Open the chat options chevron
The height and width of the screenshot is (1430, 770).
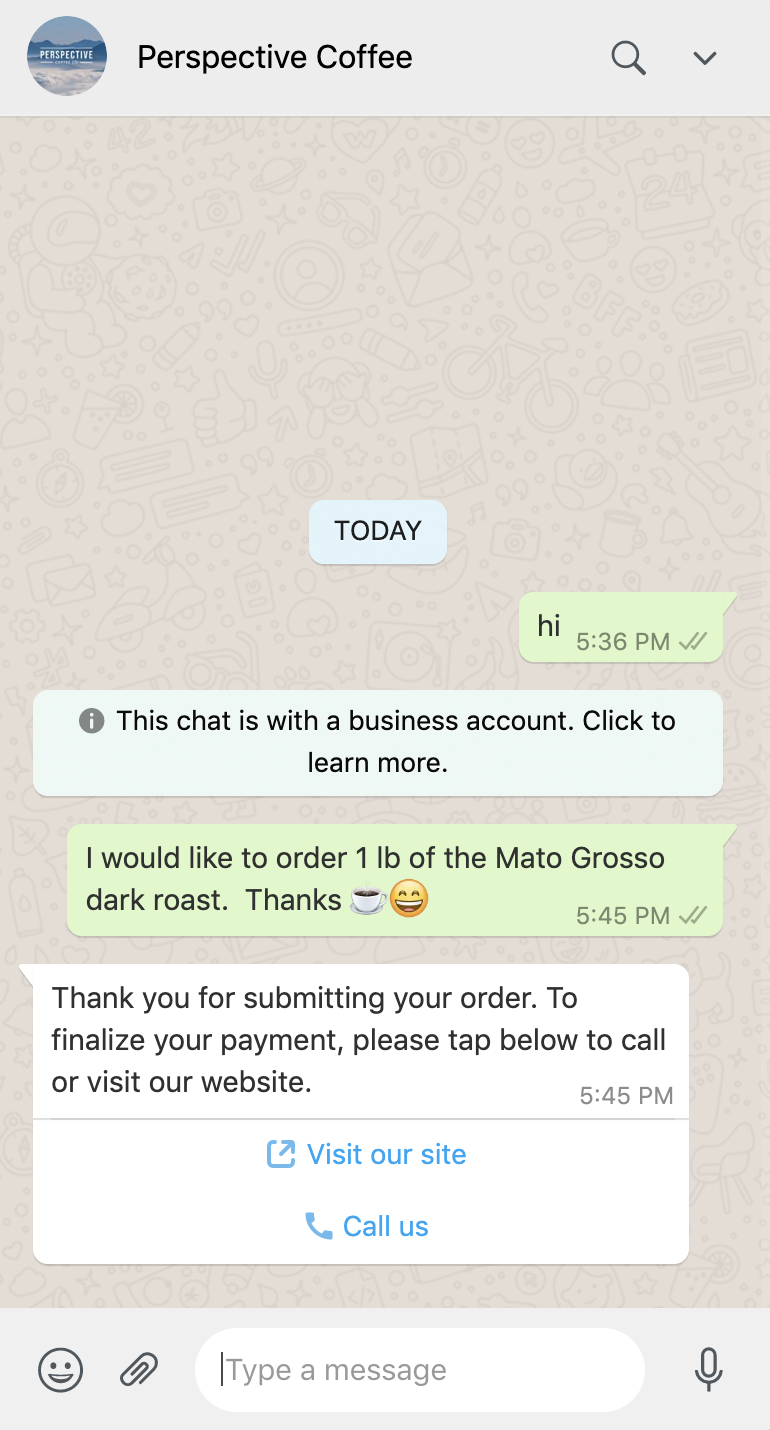(704, 57)
